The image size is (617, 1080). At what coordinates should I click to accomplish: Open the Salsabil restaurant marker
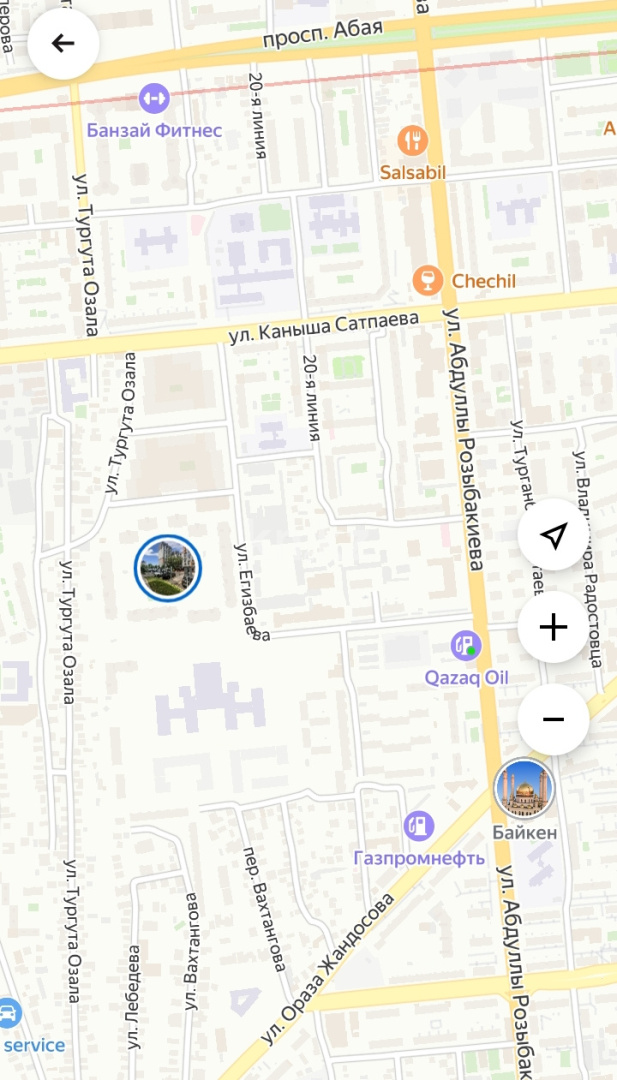[412, 140]
